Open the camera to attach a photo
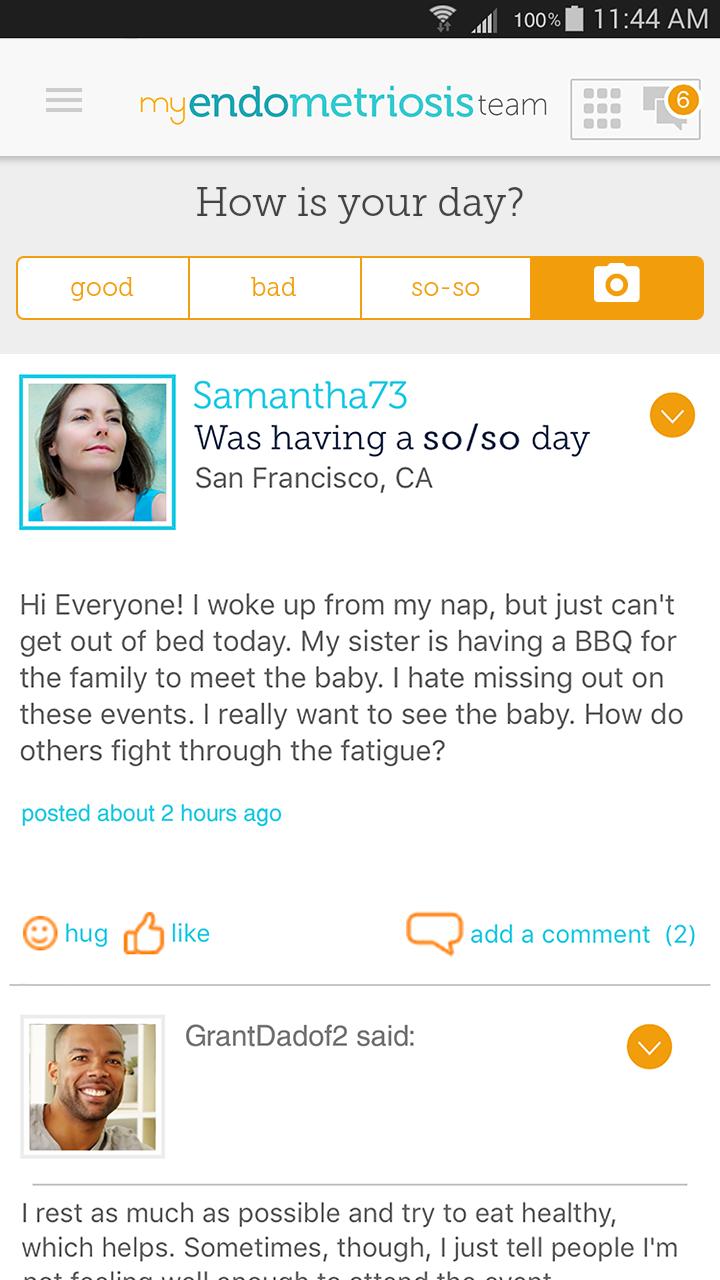This screenshot has height=1280, width=720. tap(616, 287)
